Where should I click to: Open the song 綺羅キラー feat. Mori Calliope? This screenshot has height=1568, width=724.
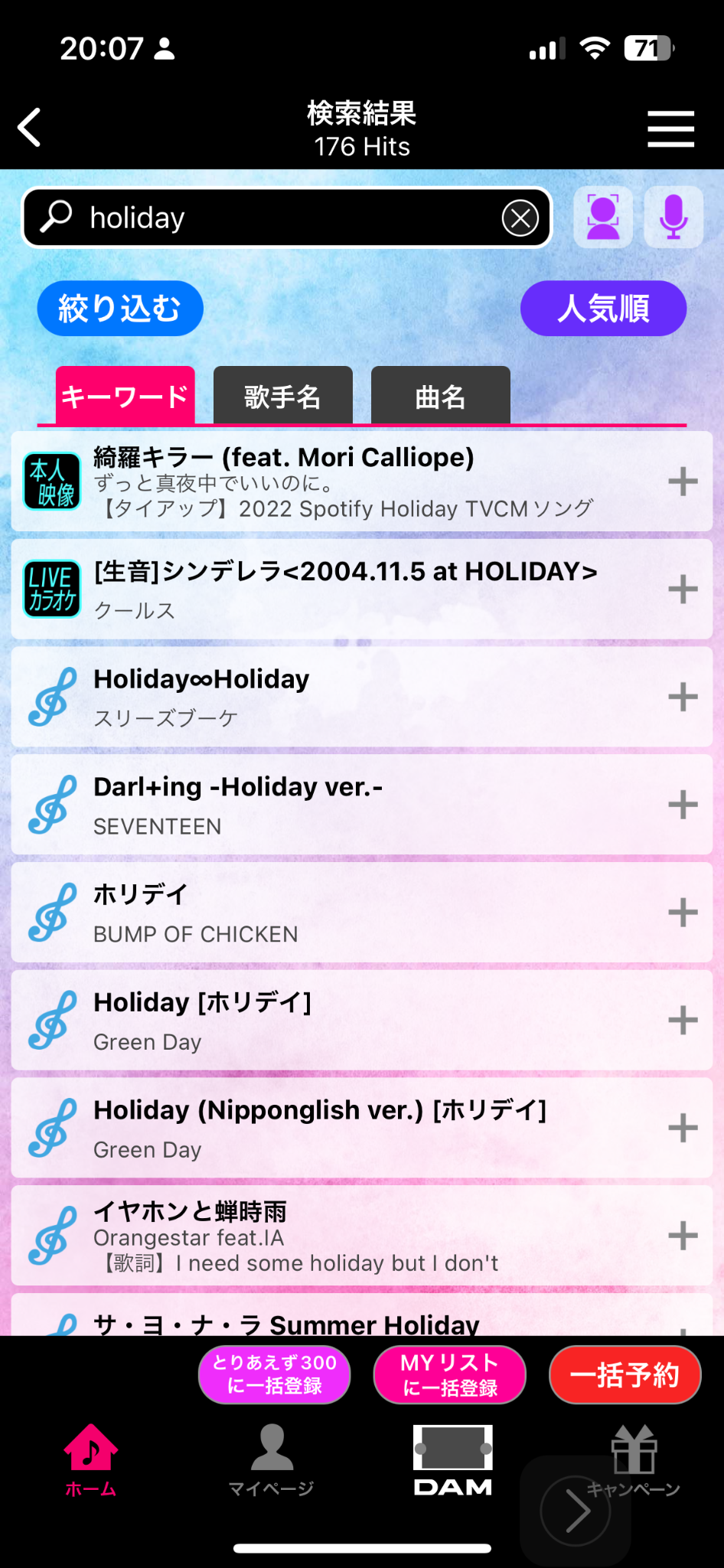click(x=362, y=482)
